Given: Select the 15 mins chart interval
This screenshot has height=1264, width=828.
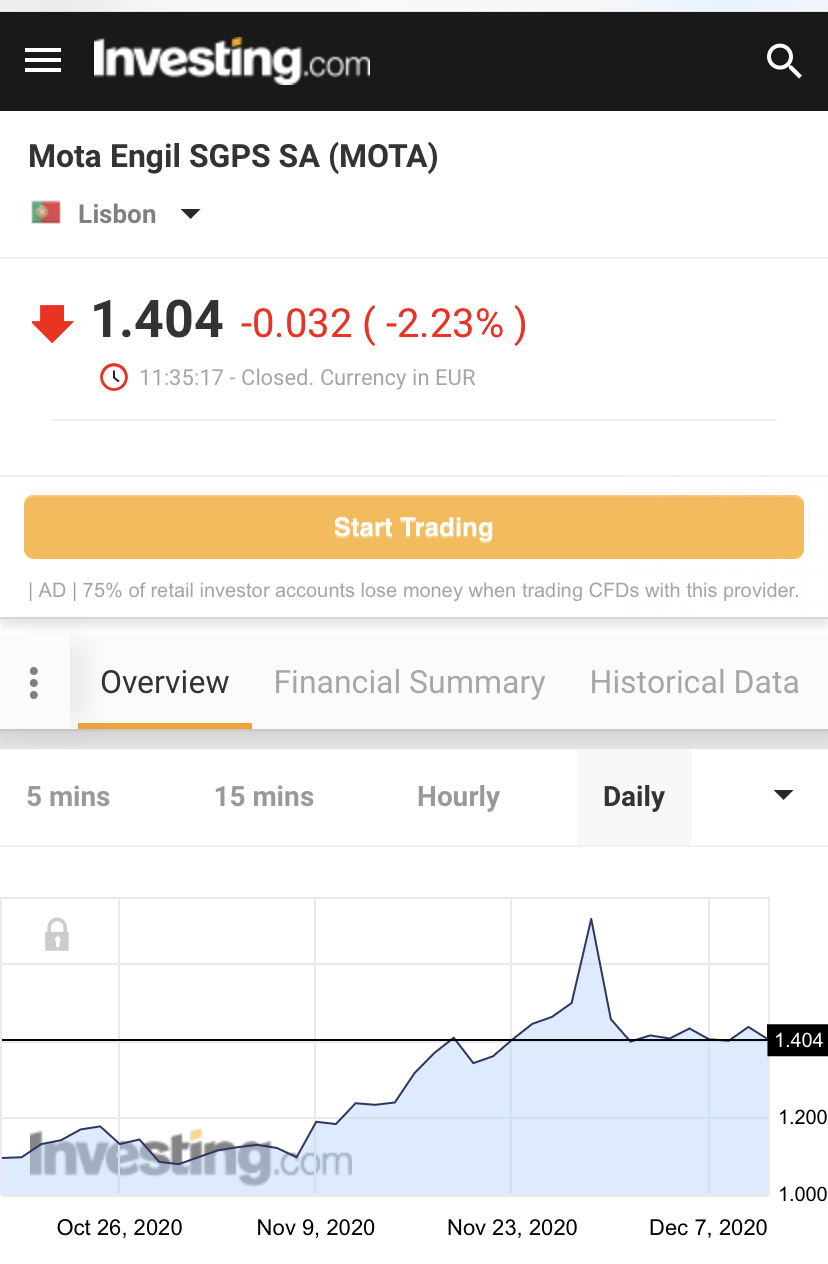Looking at the screenshot, I should [264, 797].
